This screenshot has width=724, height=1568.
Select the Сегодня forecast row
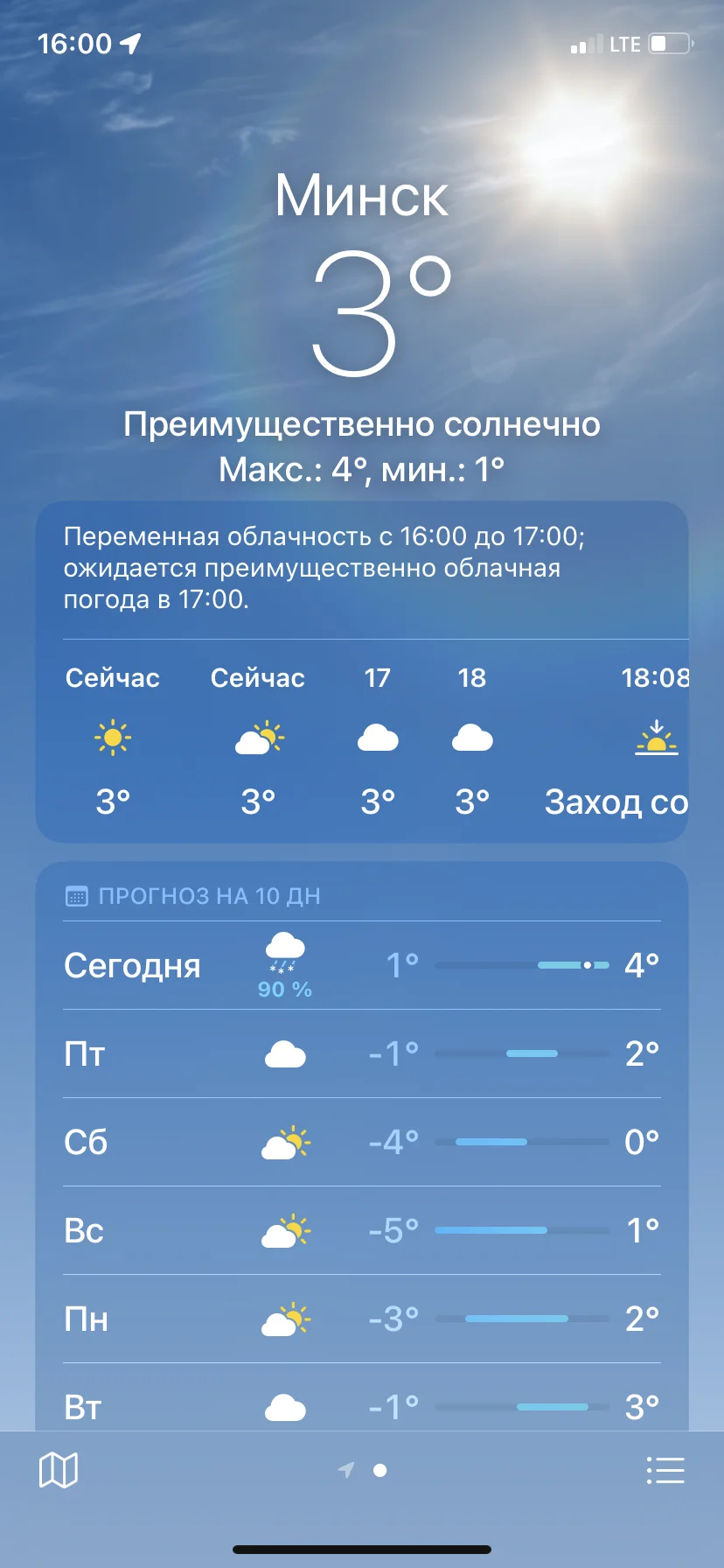pos(361,965)
